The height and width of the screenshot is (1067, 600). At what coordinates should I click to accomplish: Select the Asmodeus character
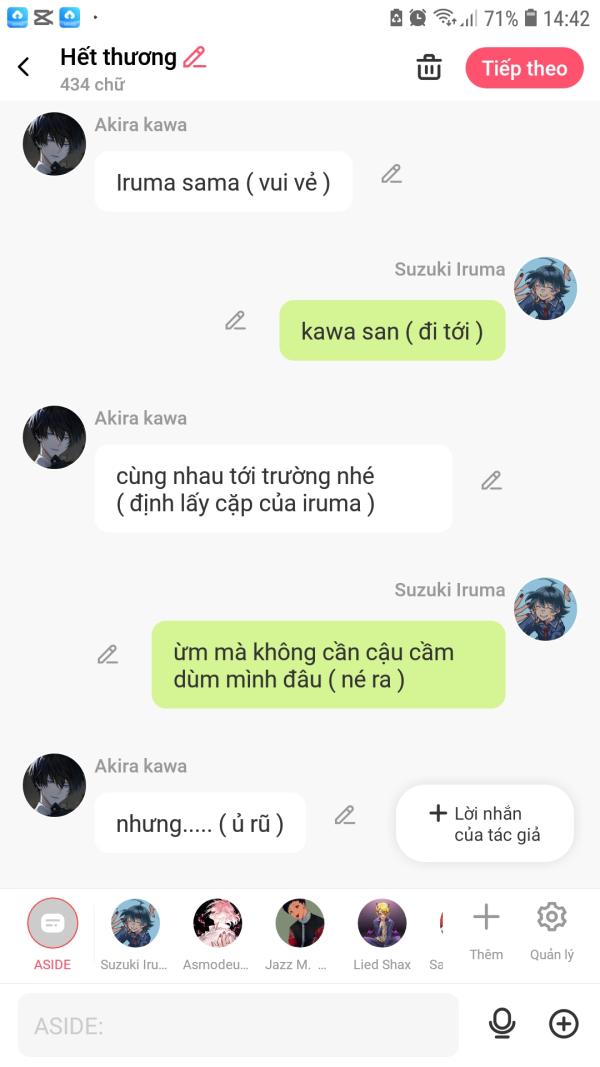click(x=216, y=933)
